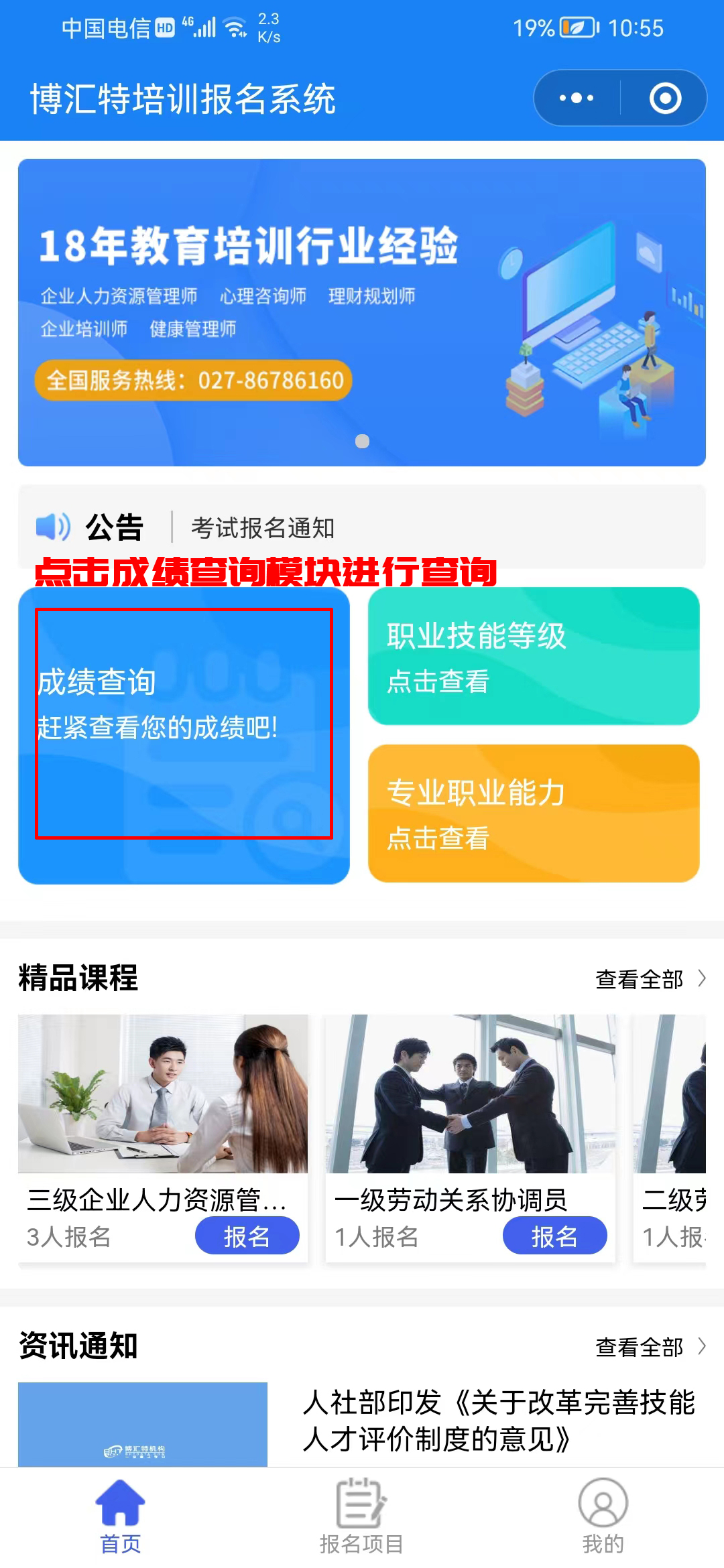The height and width of the screenshot is (1568, 724).
Task: Open the 考试报名通知 announcement
Action: coord(263,528)
